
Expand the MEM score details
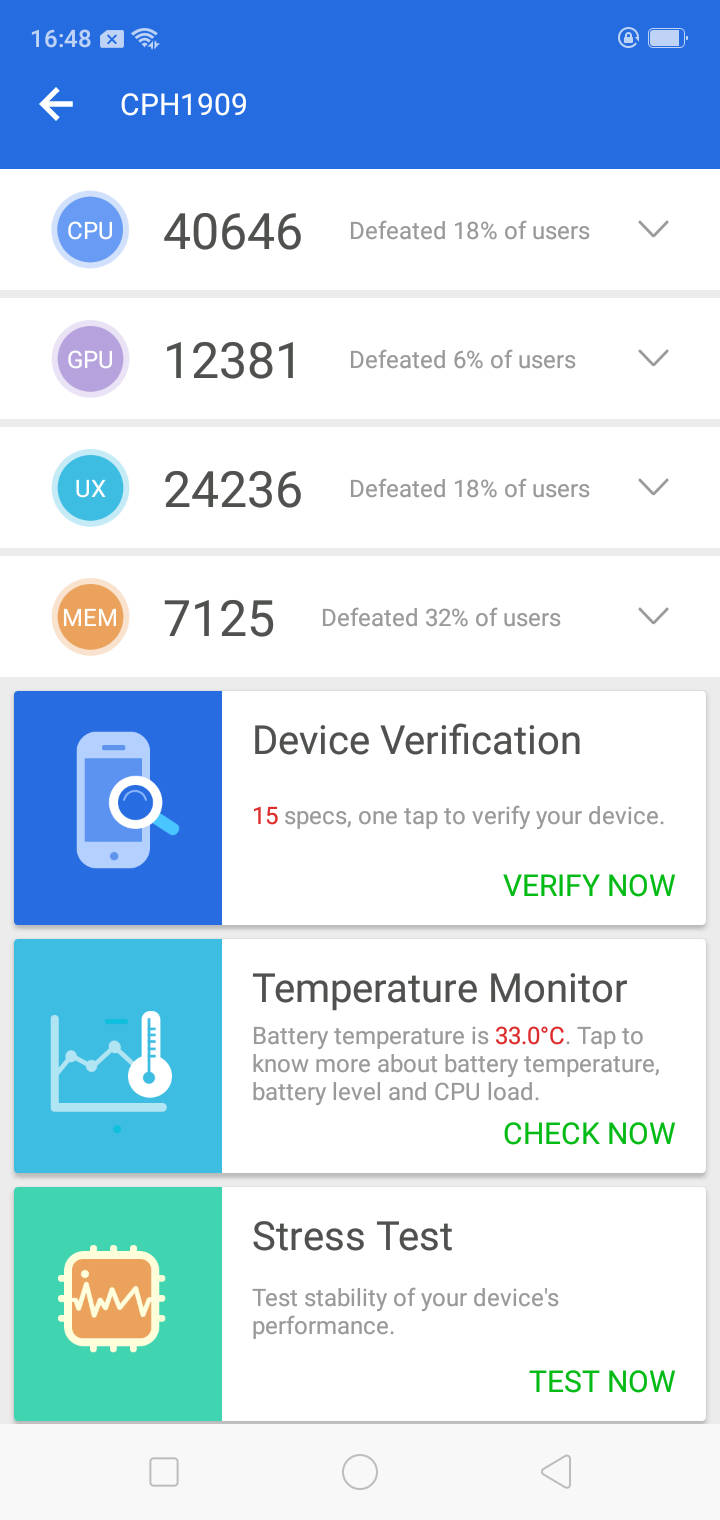[x=653, y=616]
